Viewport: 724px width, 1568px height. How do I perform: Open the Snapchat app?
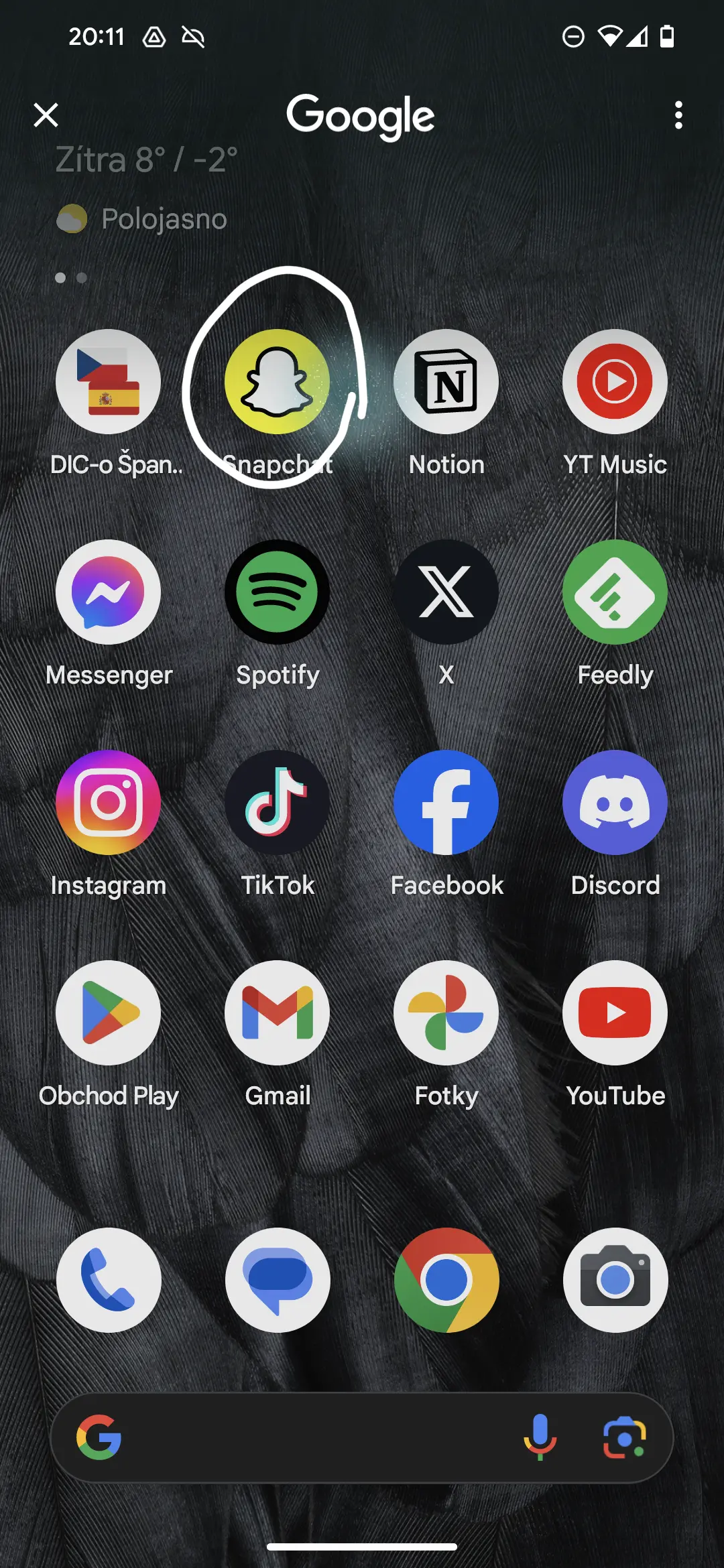tap(277, 382)
